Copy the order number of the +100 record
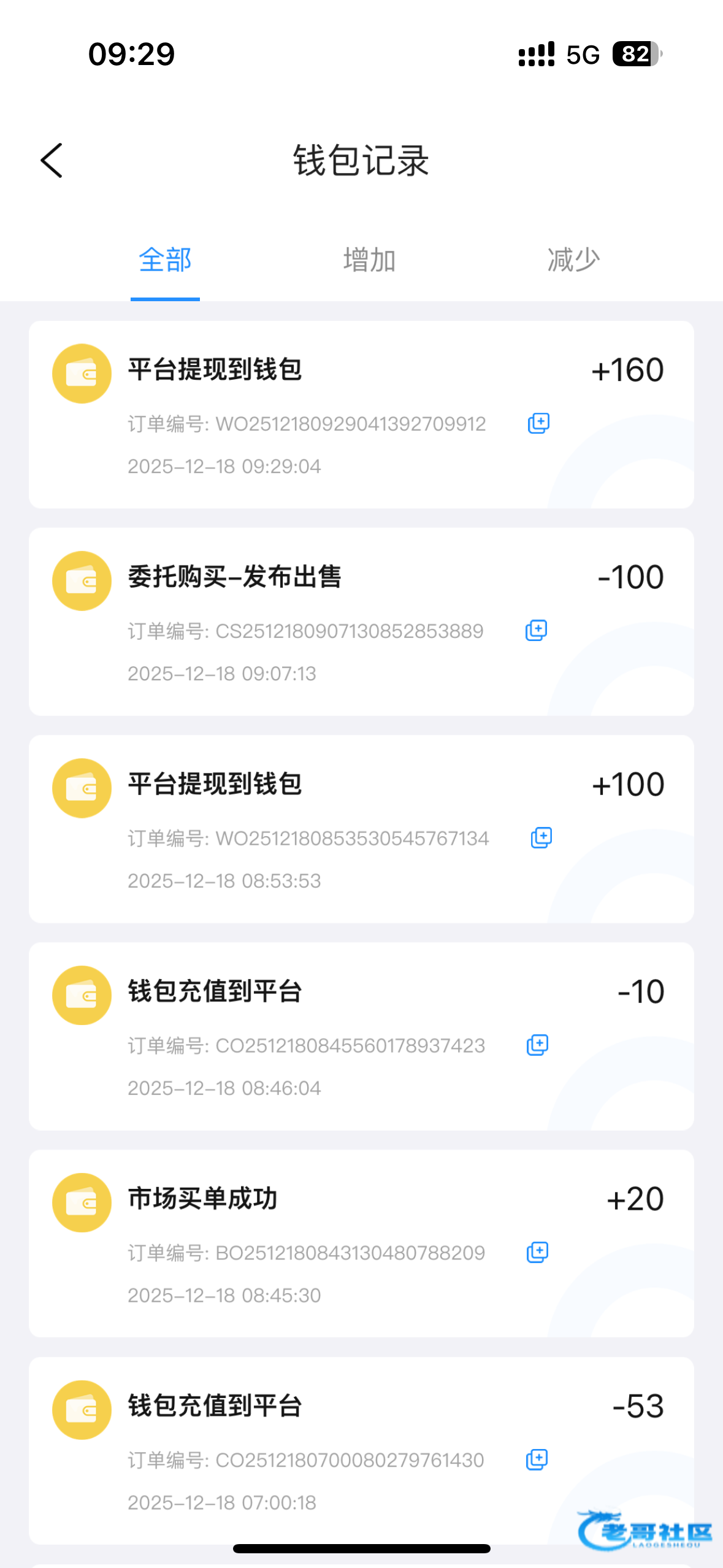723x1568 pixels. (x=541, y=838)
